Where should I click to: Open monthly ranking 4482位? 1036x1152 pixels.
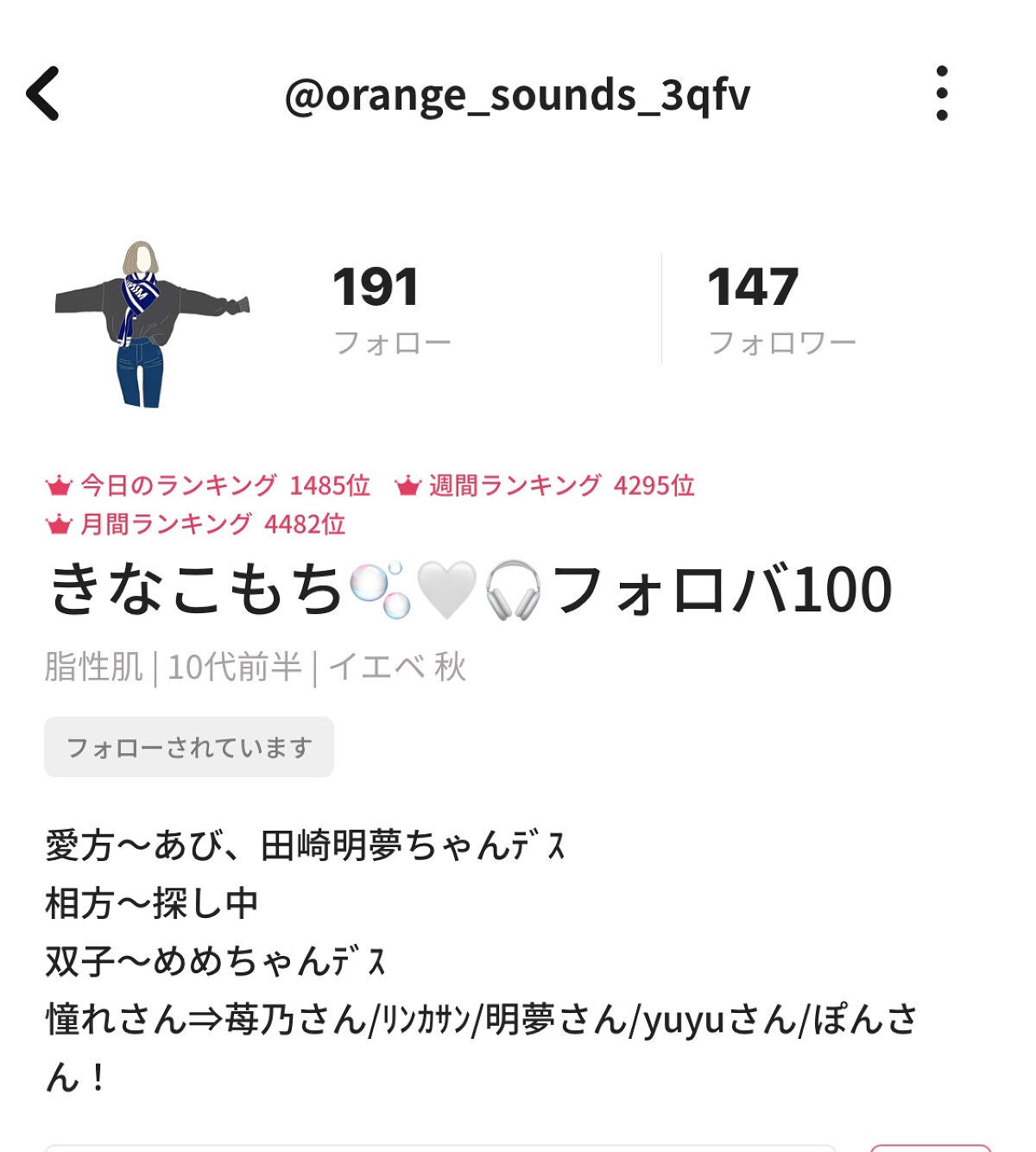(x=196, y=524)
